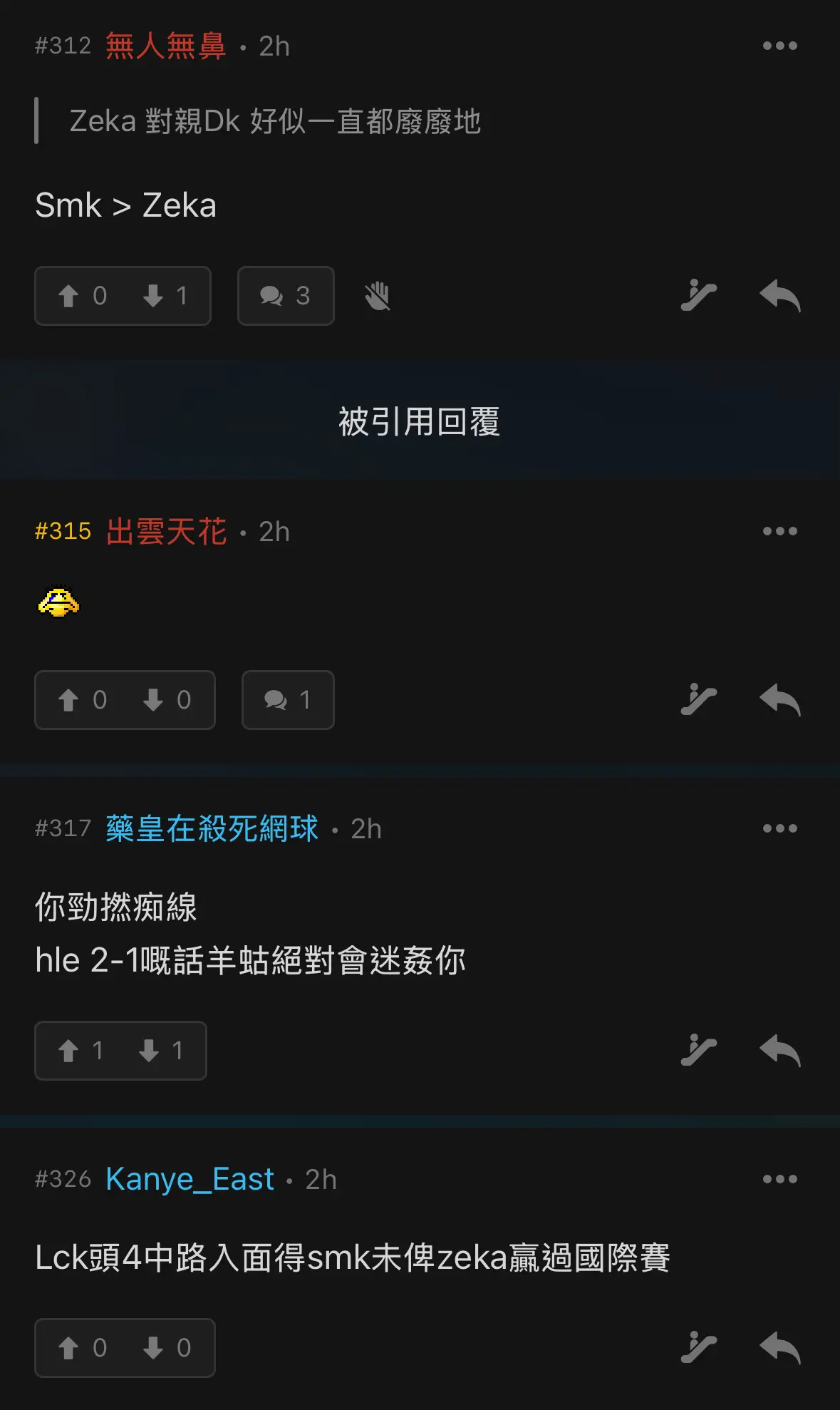Screen dimensions: 840x1410
Task: Downvote post #326 by Kanye_East
Action: pyautogui.click(x=167, y=1348)
